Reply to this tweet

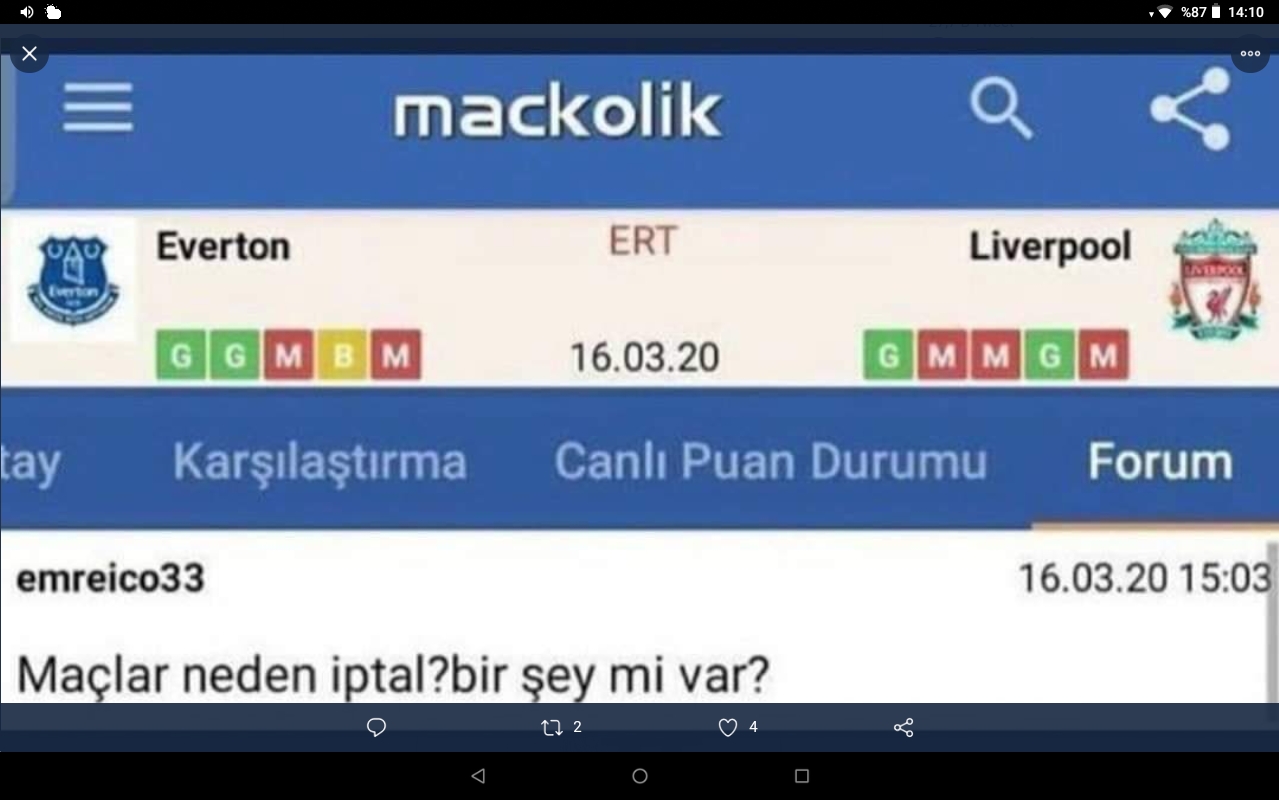pos(376,727)
